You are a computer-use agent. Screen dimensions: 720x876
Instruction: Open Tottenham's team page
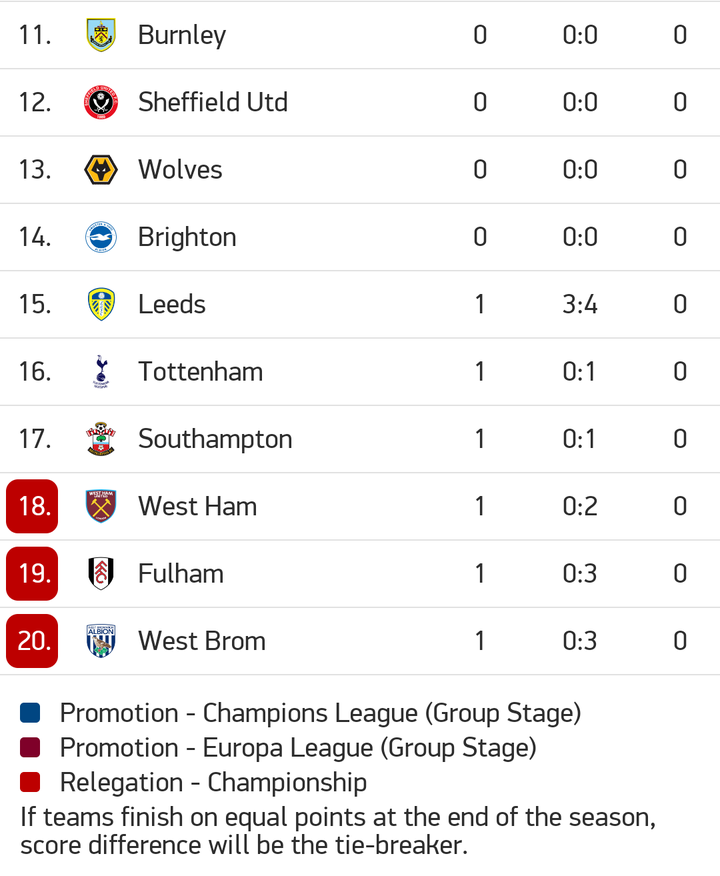click(x=200, y=371)
